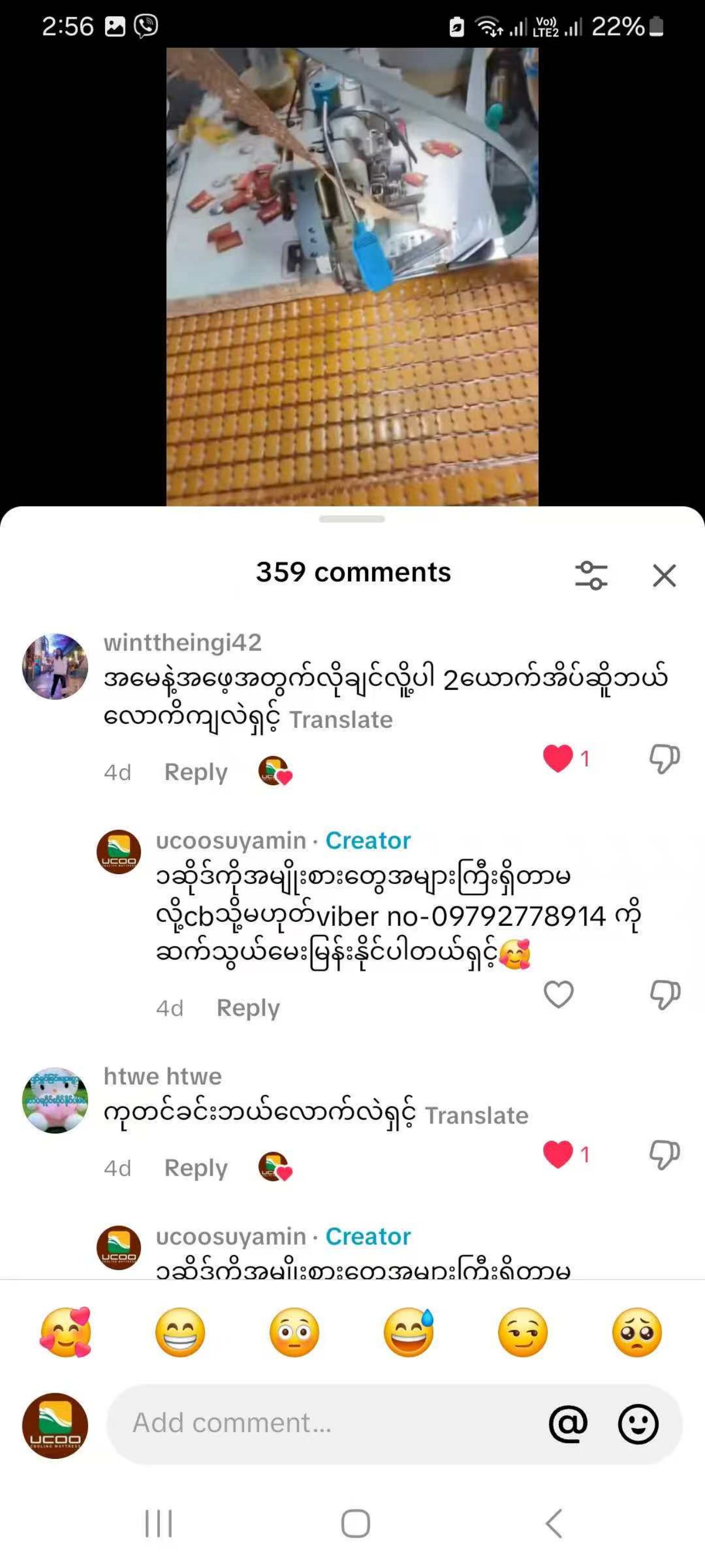Like ucoosuyamin's reply with viber number
This screenshot has height=1568, width=705.
(558, 995)
